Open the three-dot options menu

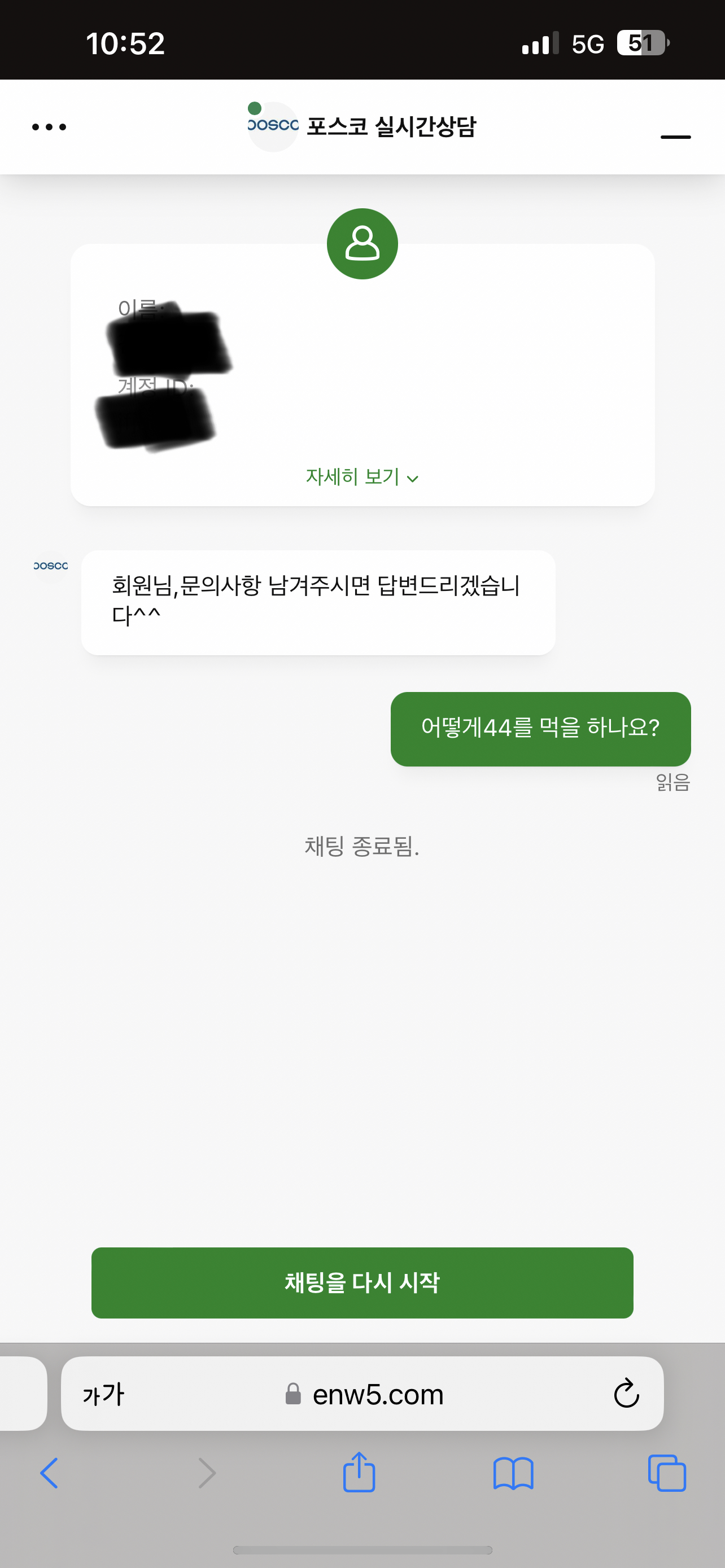point(49,126)
